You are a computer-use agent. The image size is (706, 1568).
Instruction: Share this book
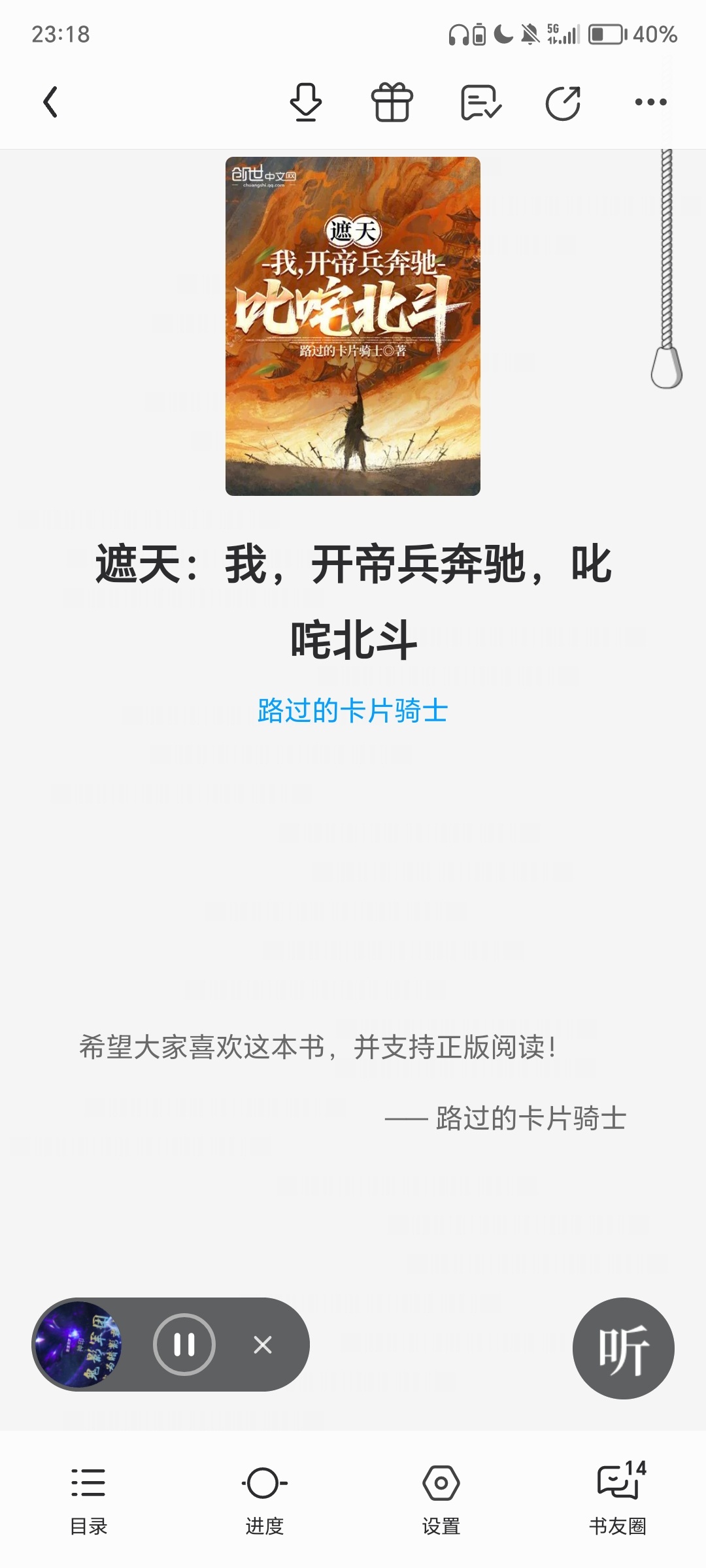pyautogui.click(x=563, y=103)
